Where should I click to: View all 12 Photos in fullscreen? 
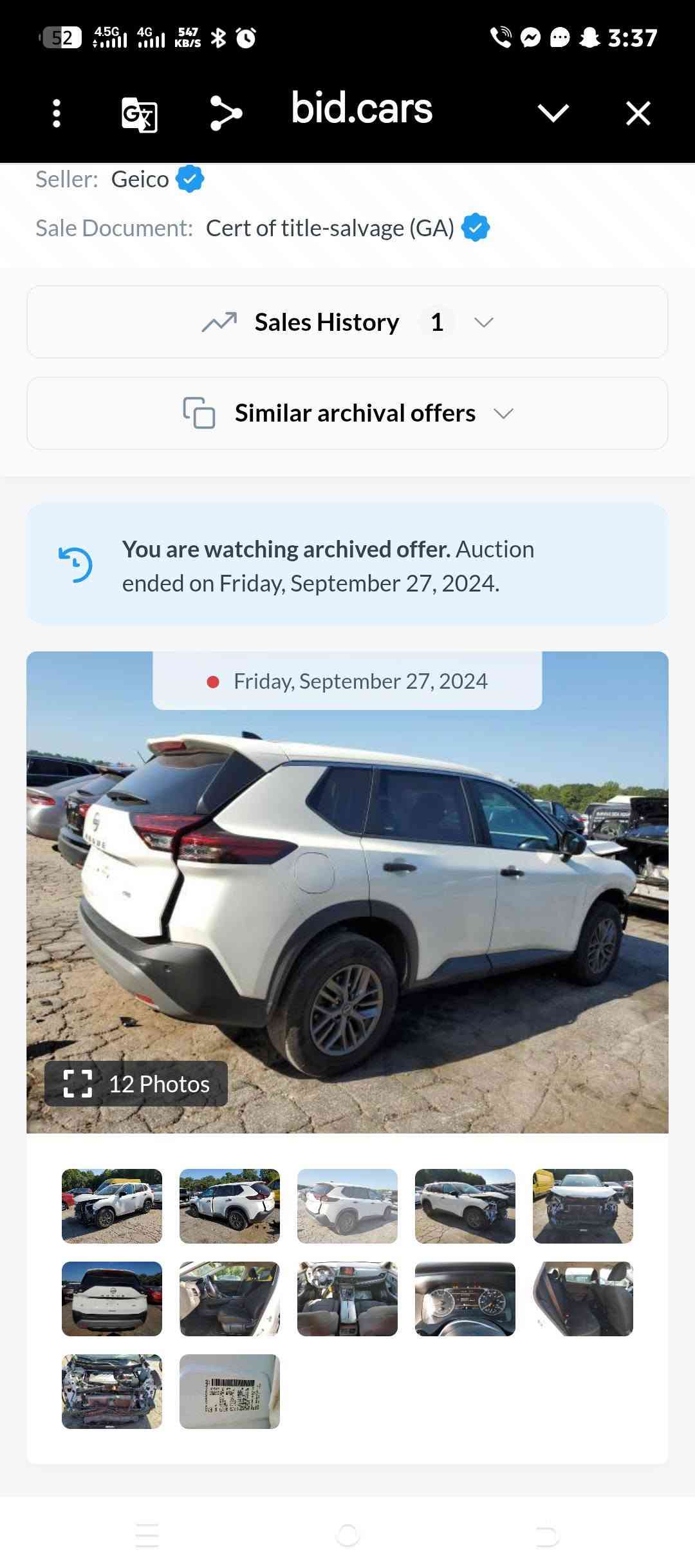[136, 1084]
